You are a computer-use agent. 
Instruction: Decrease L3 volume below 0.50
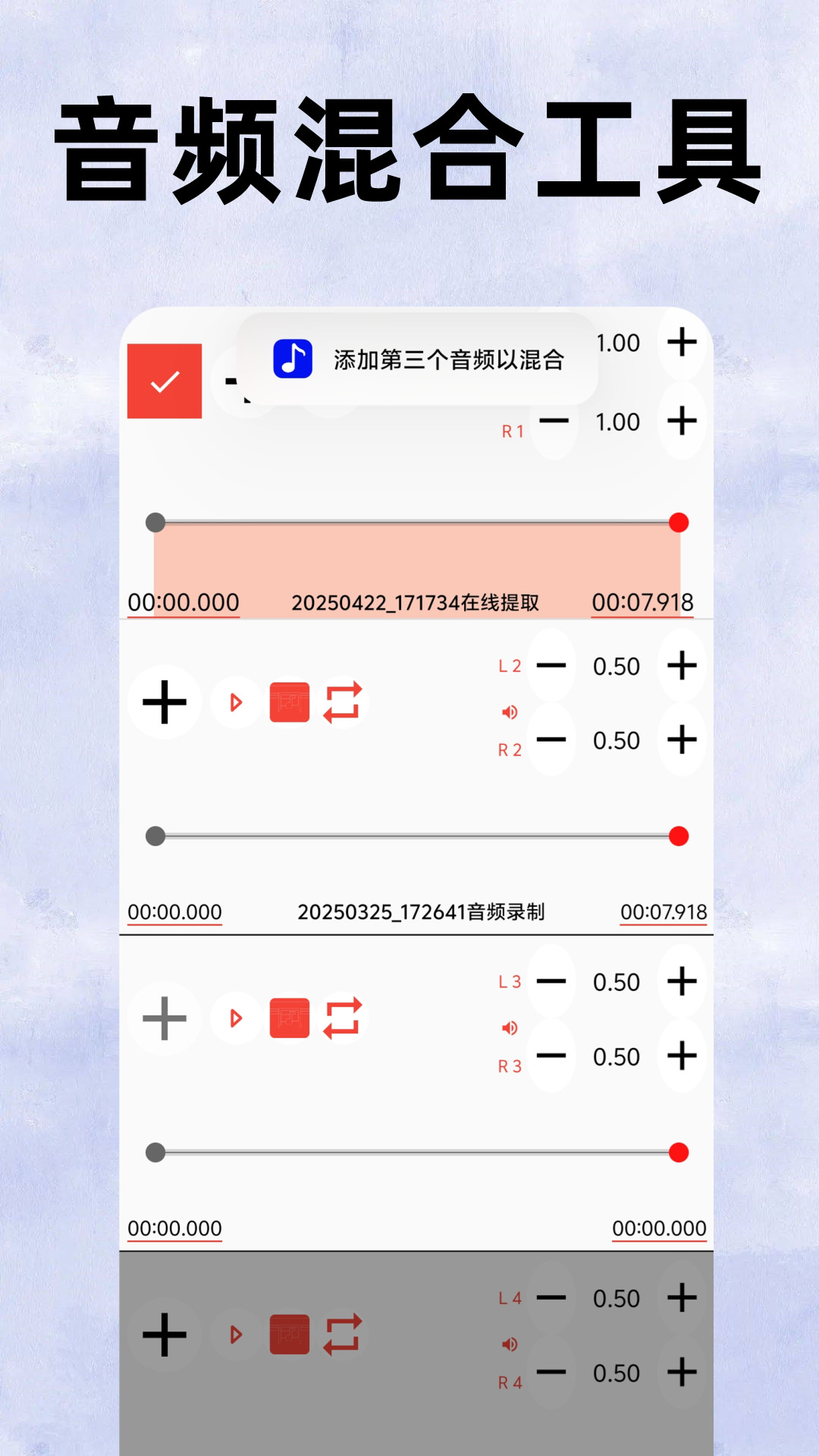tap(551, 981)
